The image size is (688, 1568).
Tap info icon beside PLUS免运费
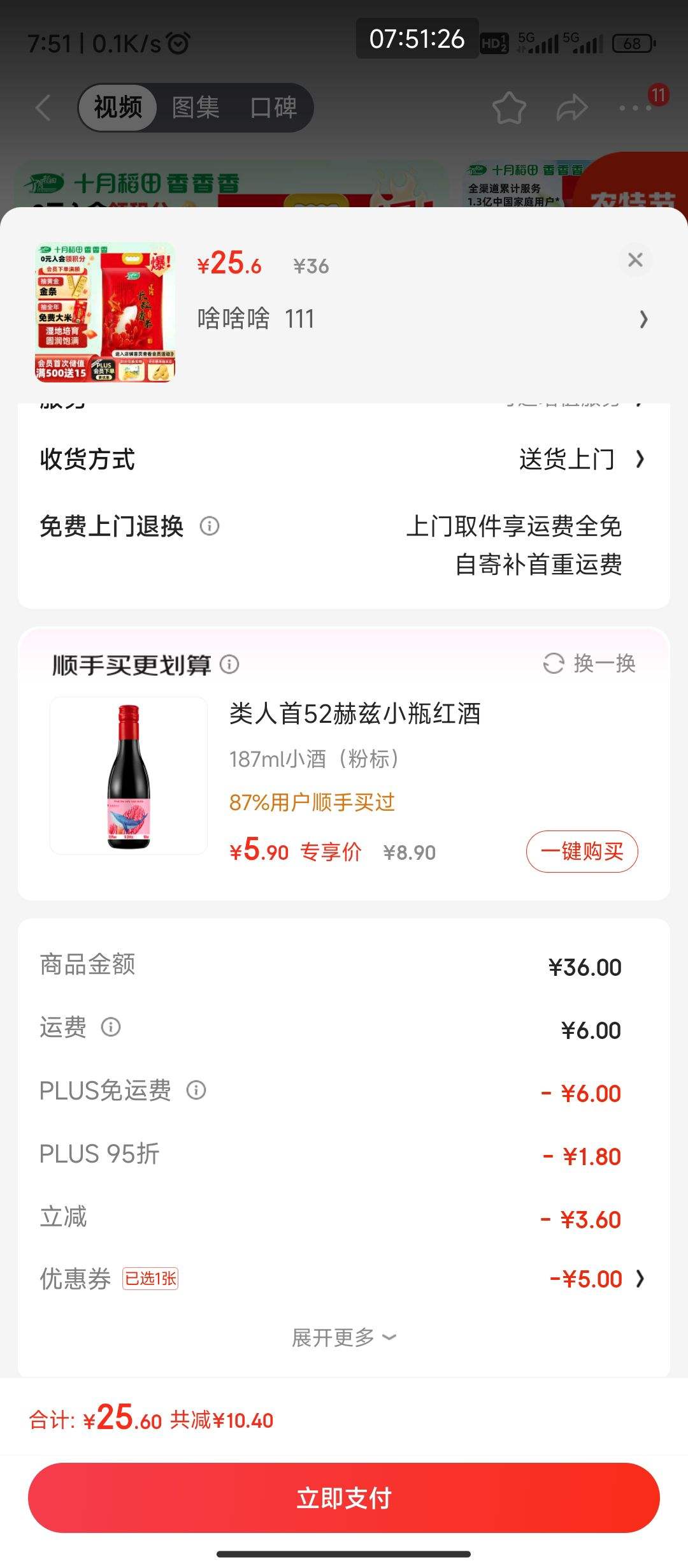pyautogui.click(x=196, y=1090)
